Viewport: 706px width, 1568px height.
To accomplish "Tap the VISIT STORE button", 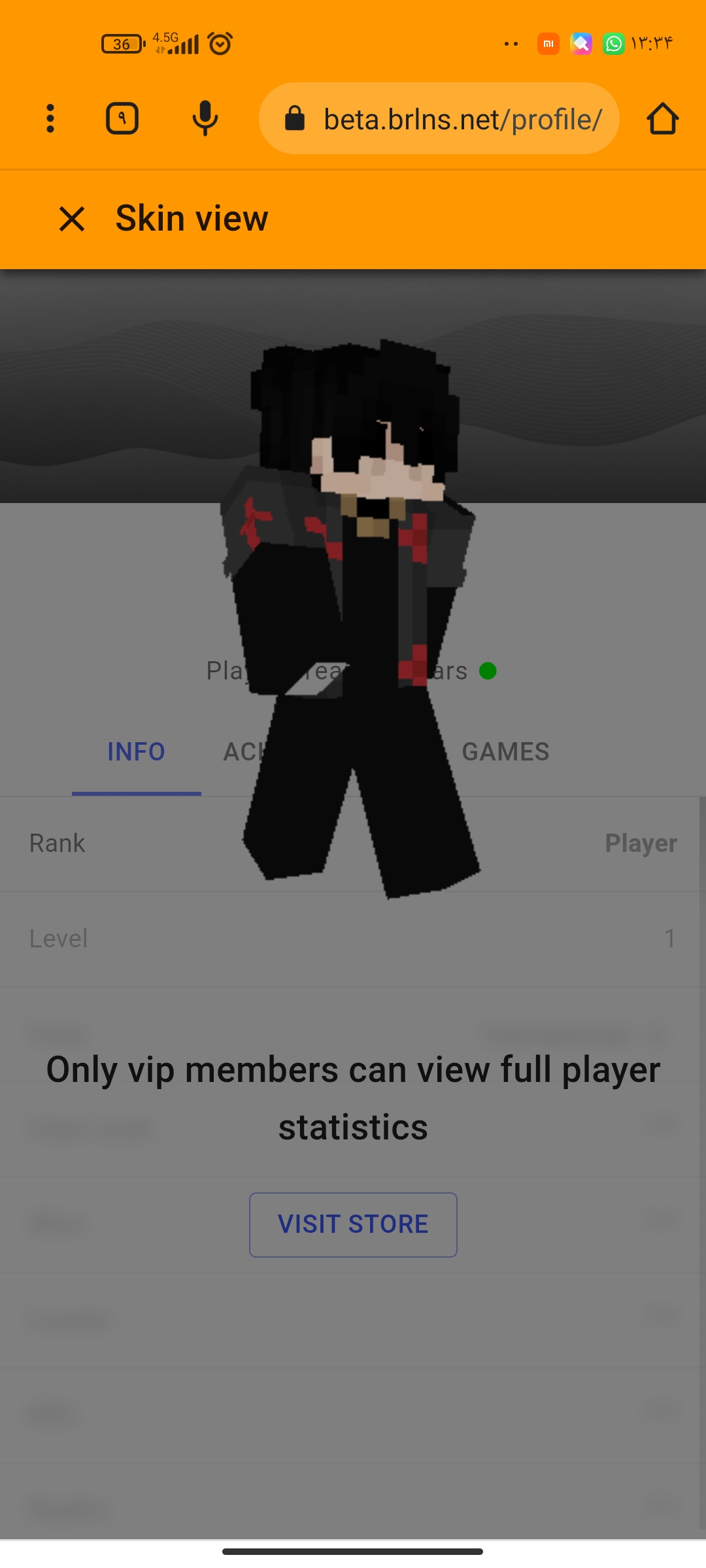I will [353, 1224].
